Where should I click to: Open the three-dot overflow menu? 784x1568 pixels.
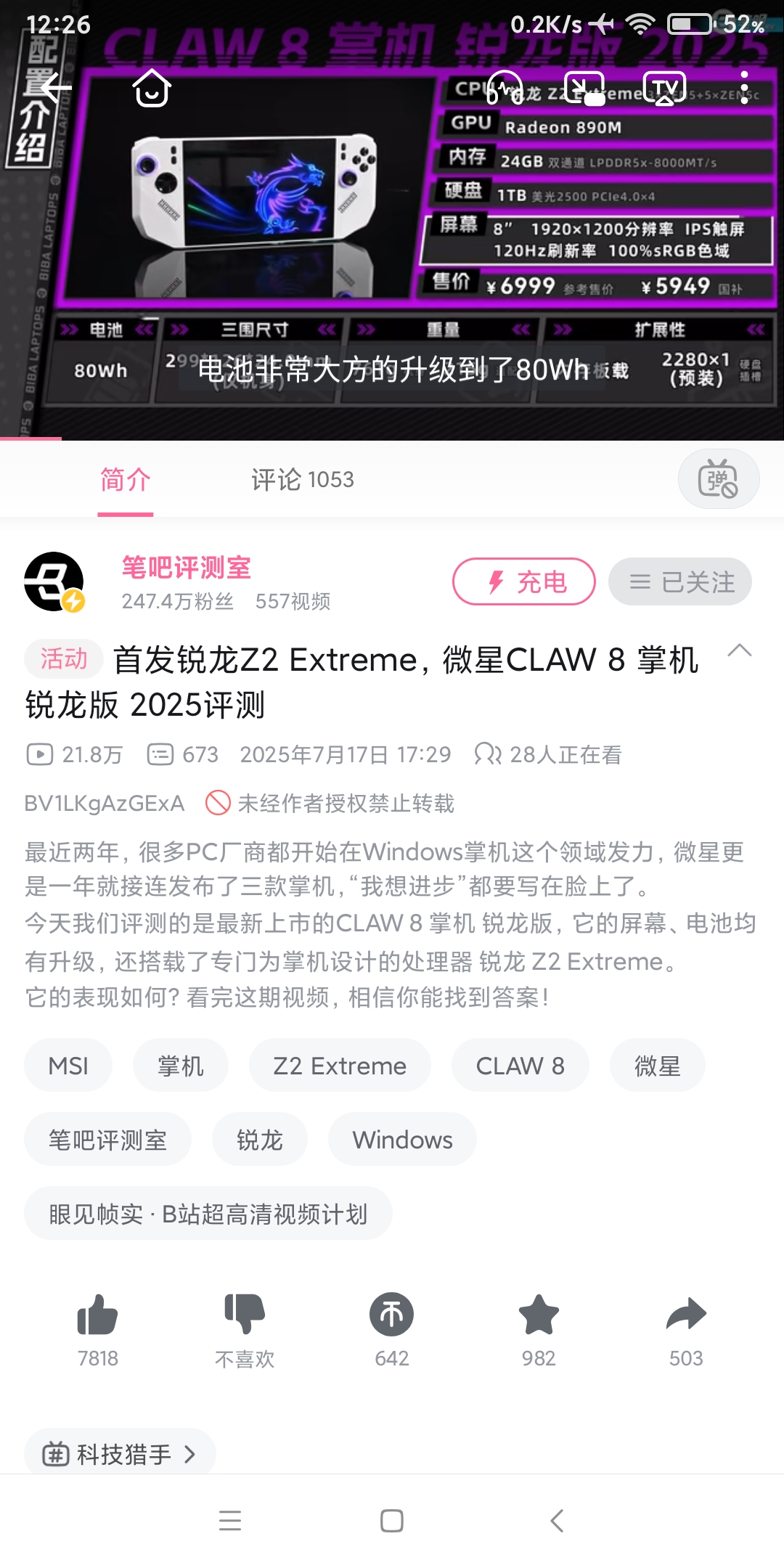click(744, 89)
